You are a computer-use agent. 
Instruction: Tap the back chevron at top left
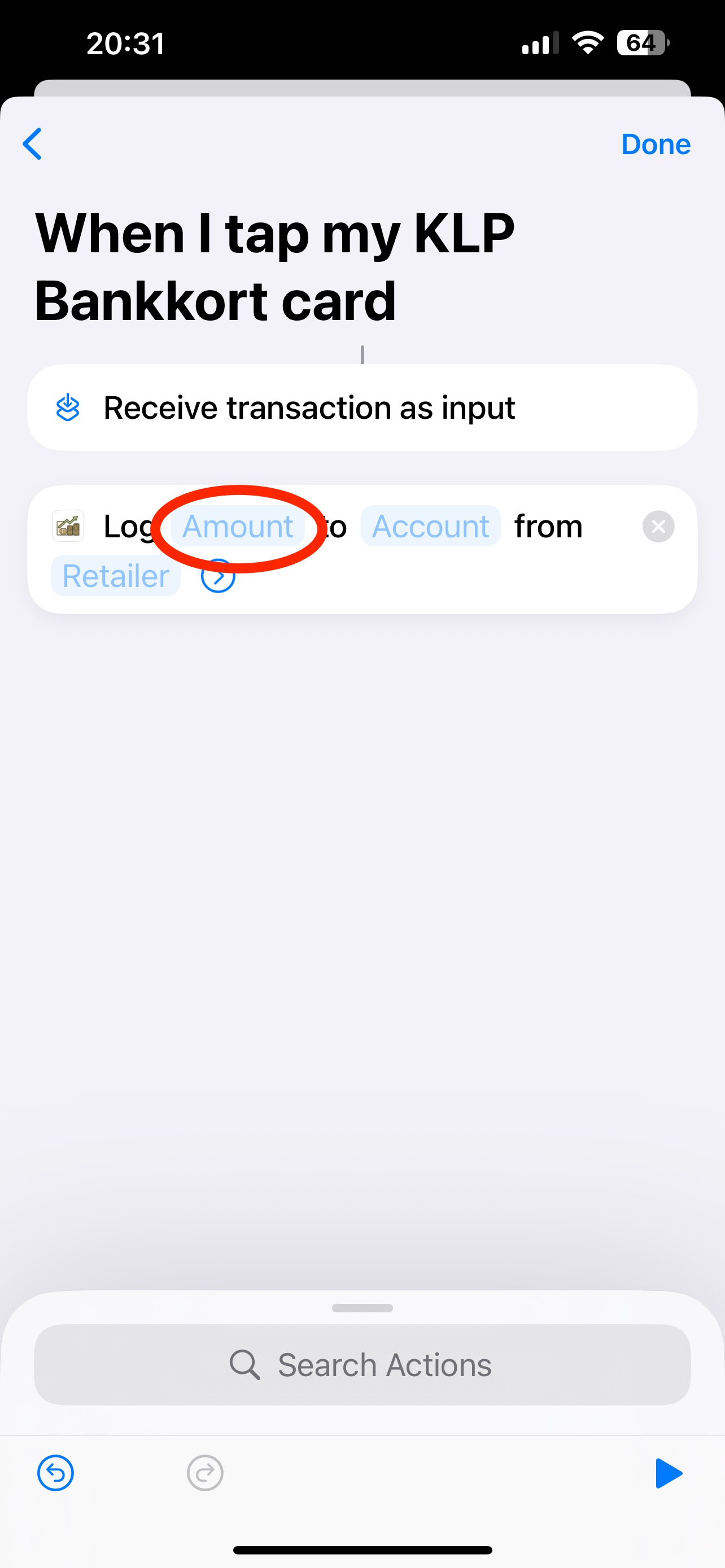32,144
